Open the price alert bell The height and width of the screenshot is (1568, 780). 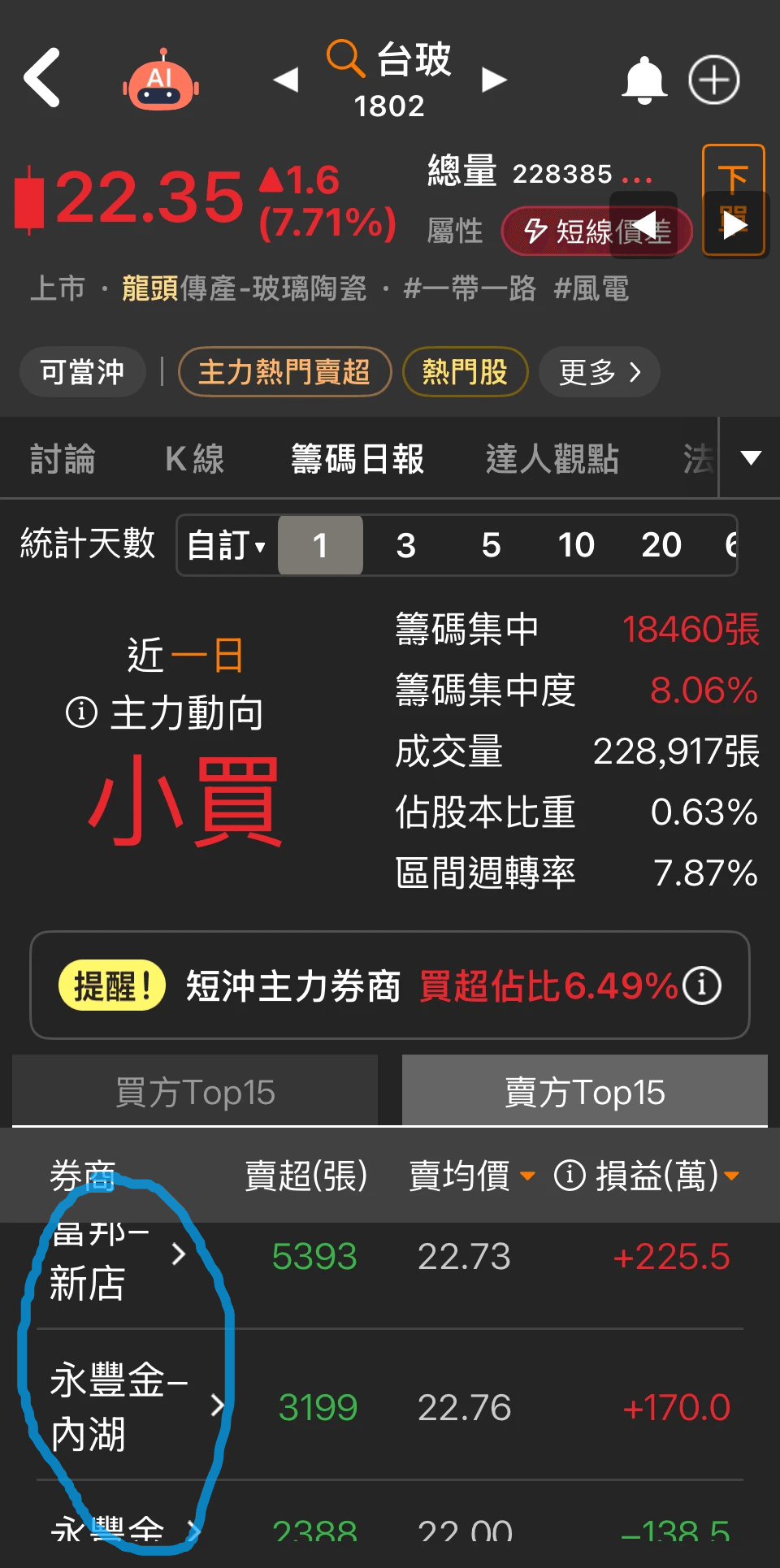(643, 80)
